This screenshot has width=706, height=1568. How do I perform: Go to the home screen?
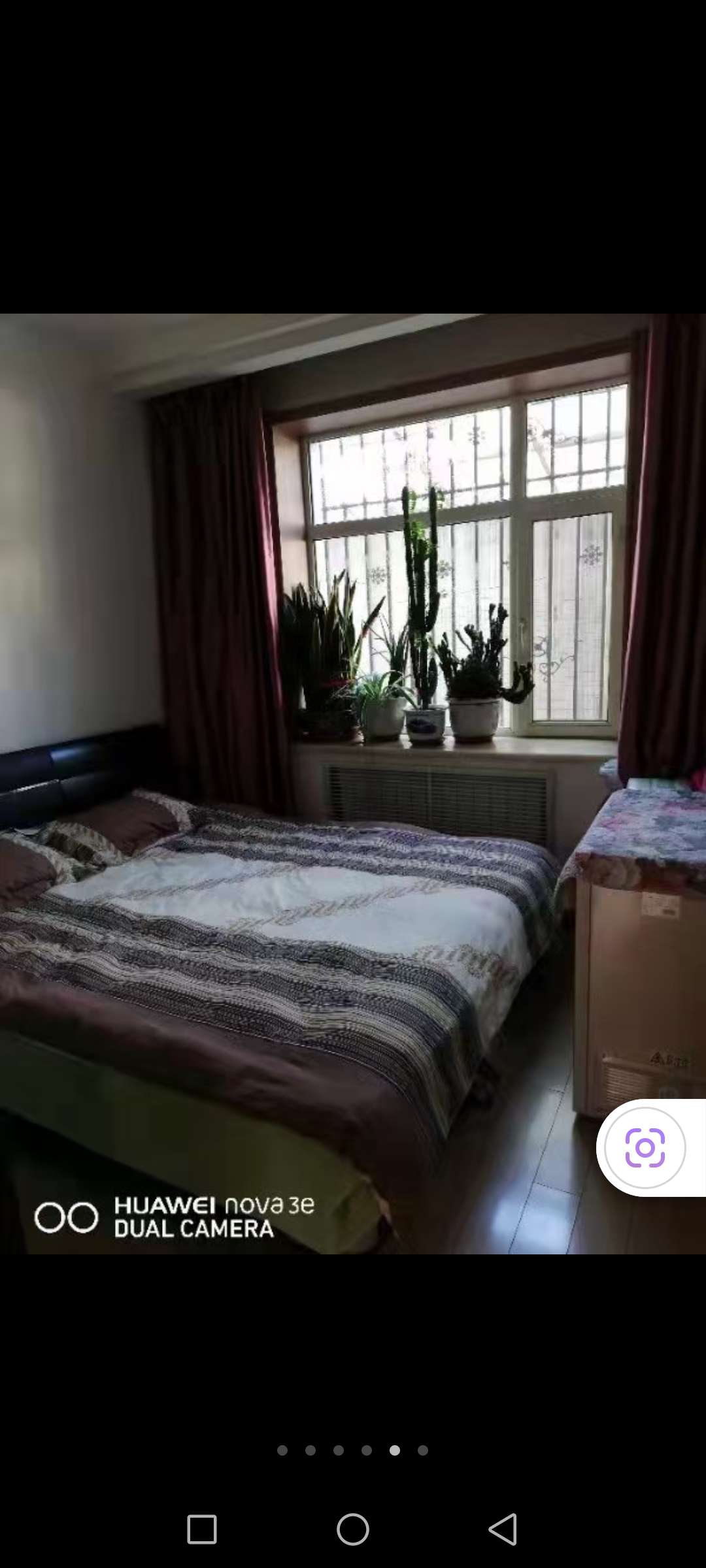(x=353, y=1529)
